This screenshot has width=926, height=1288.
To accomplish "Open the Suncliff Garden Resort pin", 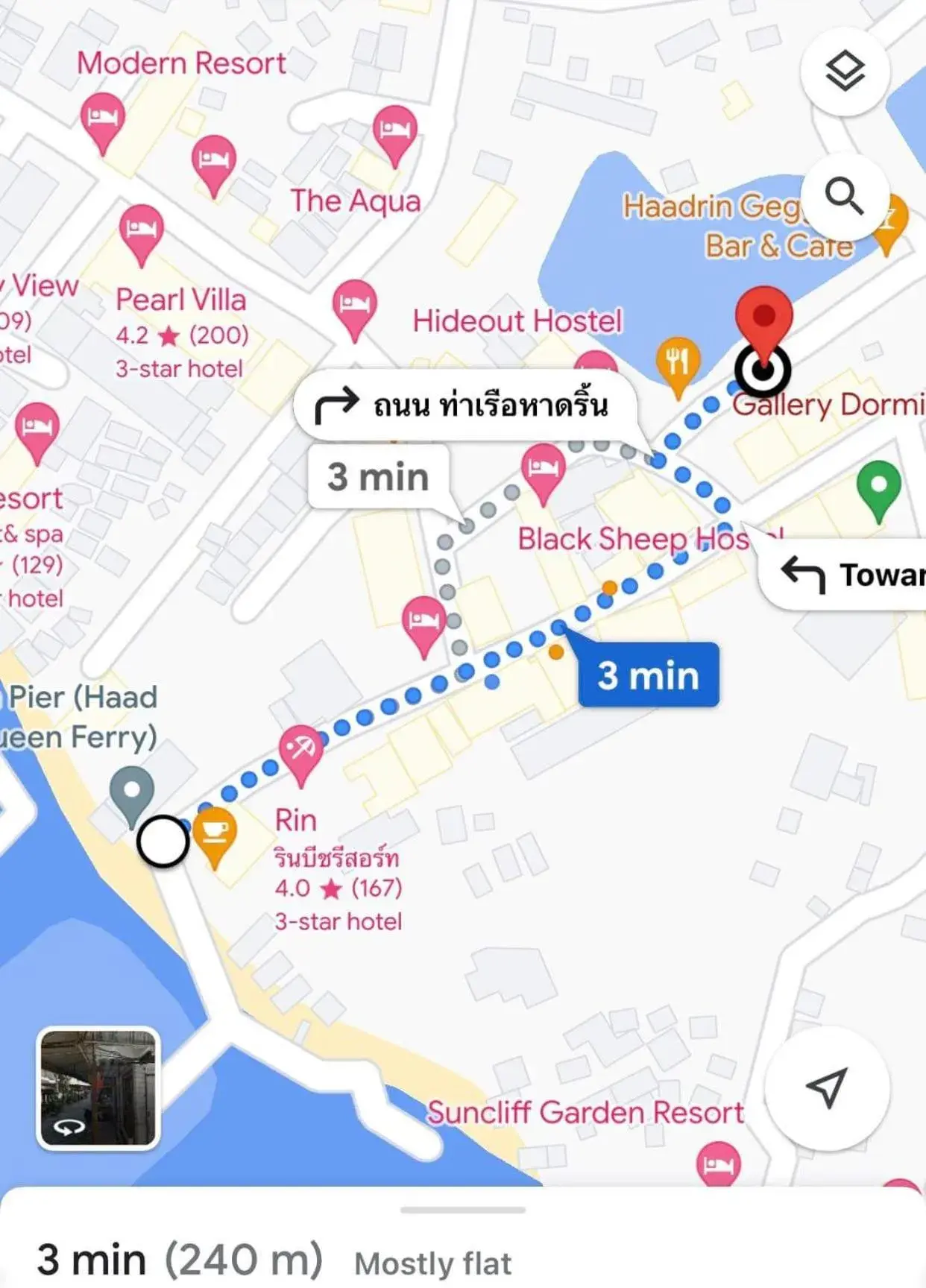I will click(718, 1162).
